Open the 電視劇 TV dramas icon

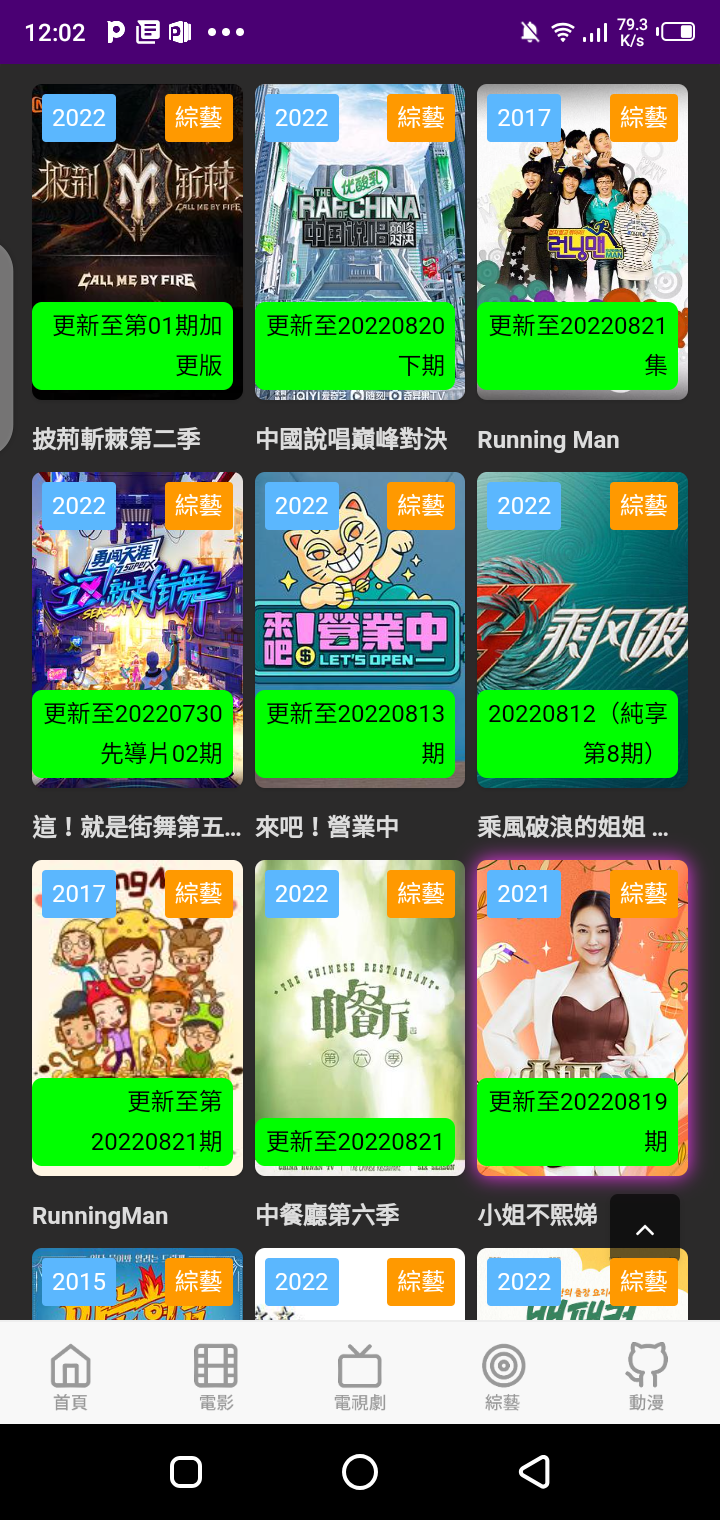click(360, 1370)
